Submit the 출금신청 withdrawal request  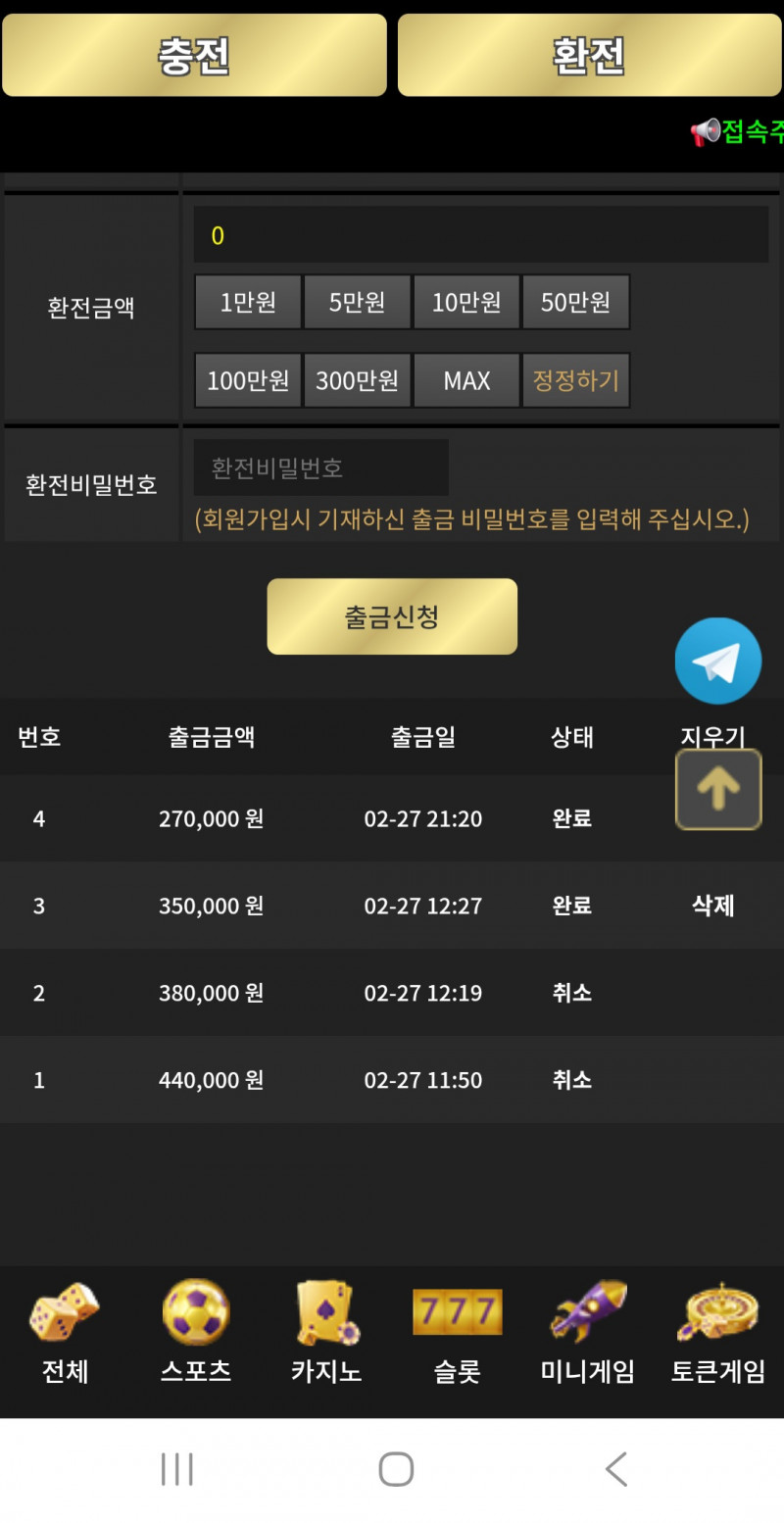(x=392, y=616)
